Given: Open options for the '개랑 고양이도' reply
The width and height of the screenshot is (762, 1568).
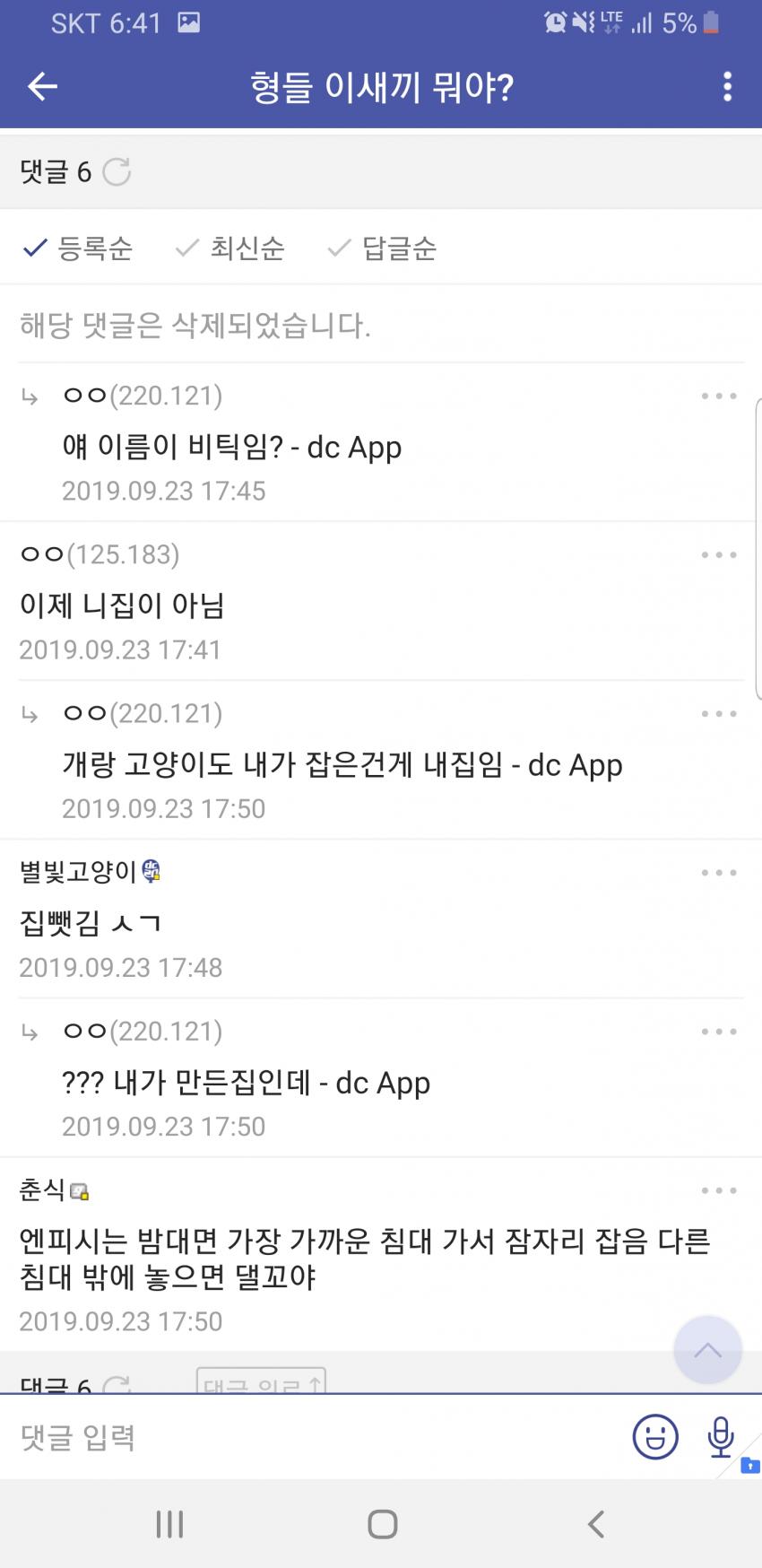Looking at the screenshot, I should (x=719, y=714).
